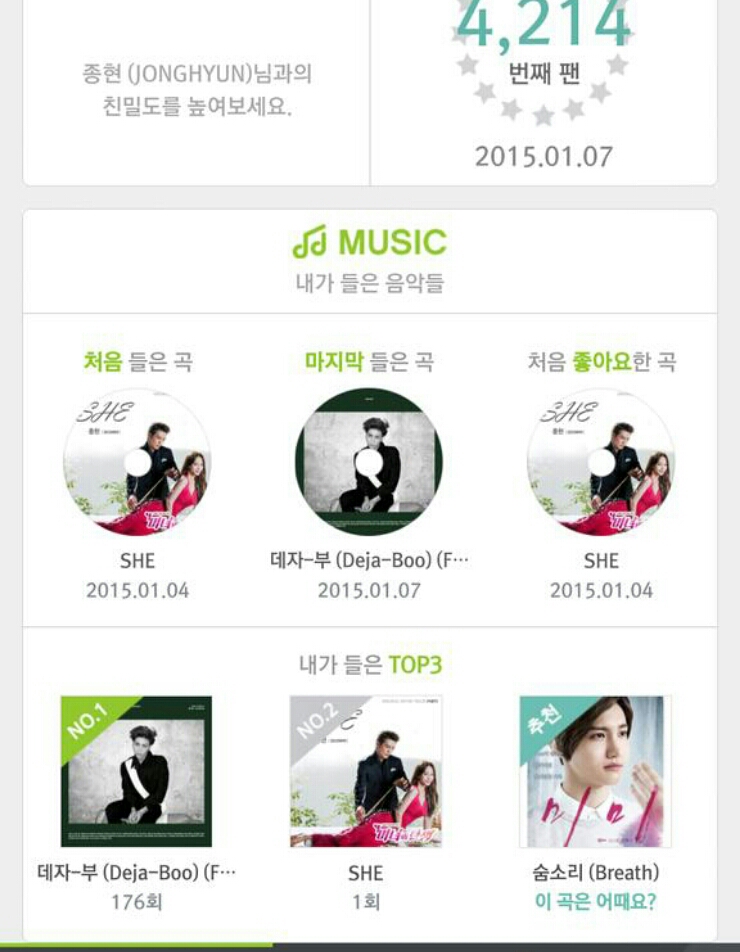Viewport: 740px width, 952px height.
Task: Open NO.2 top track SHE album cover
Action: (x=366, y=771)
